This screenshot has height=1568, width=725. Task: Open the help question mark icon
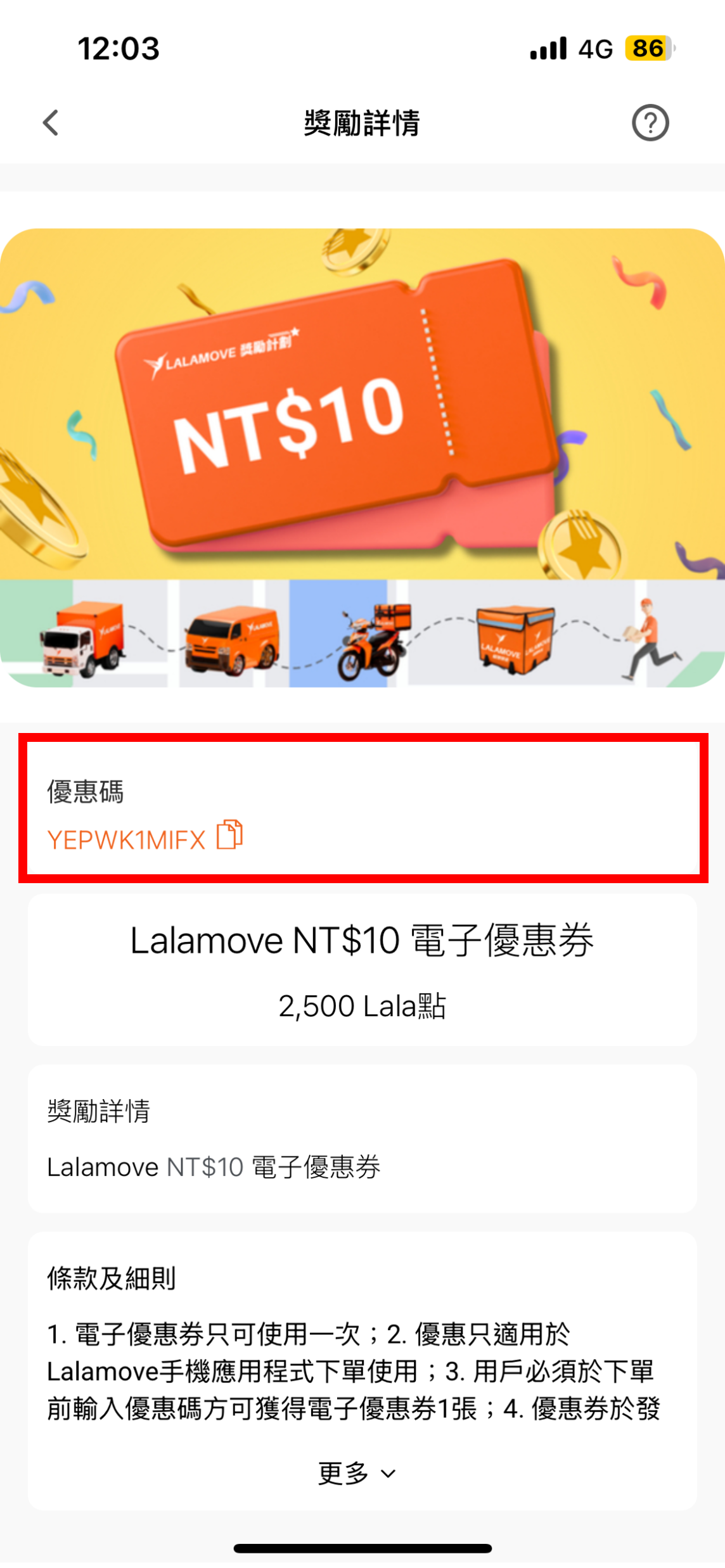(x=650, y=123)
